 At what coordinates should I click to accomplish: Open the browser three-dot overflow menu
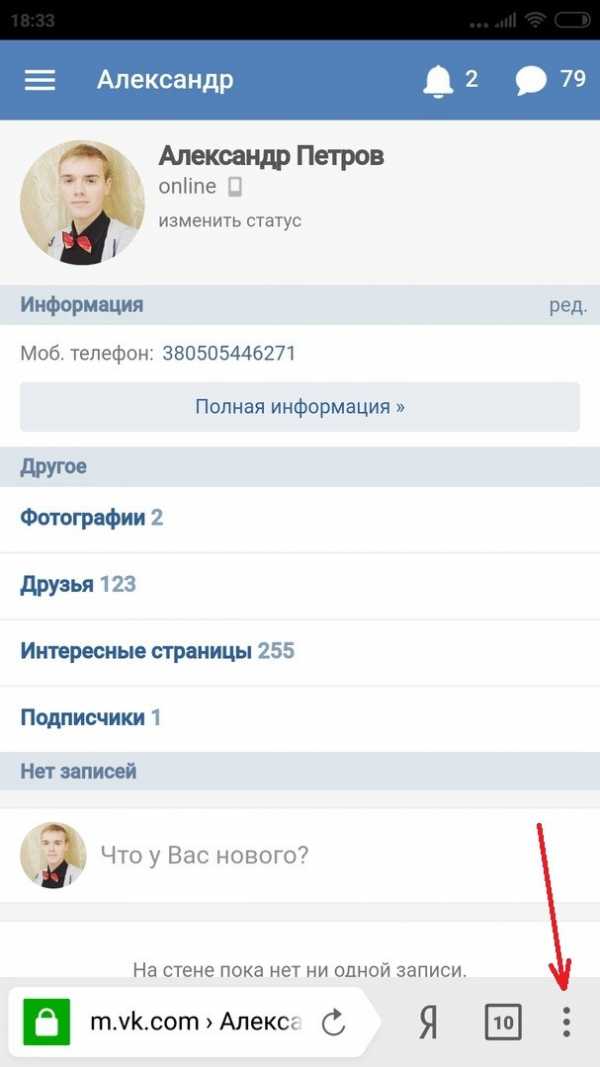coord(566,1021)
